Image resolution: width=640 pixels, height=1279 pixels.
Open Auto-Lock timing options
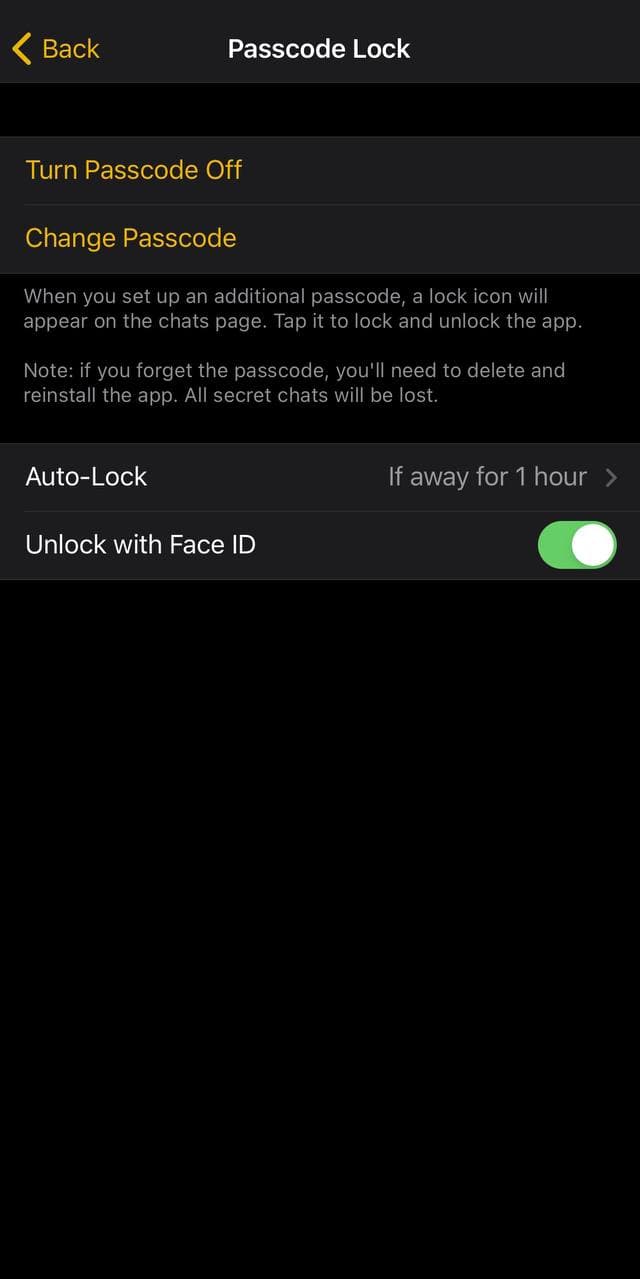[320, 477]
